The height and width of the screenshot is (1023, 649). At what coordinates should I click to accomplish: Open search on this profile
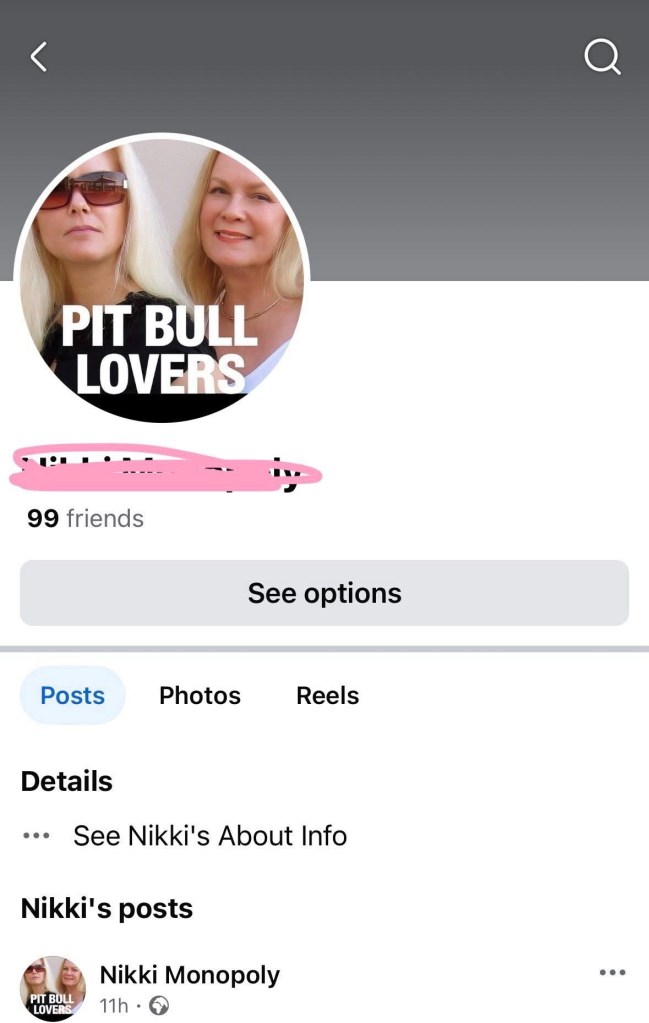tap(602, 58)
